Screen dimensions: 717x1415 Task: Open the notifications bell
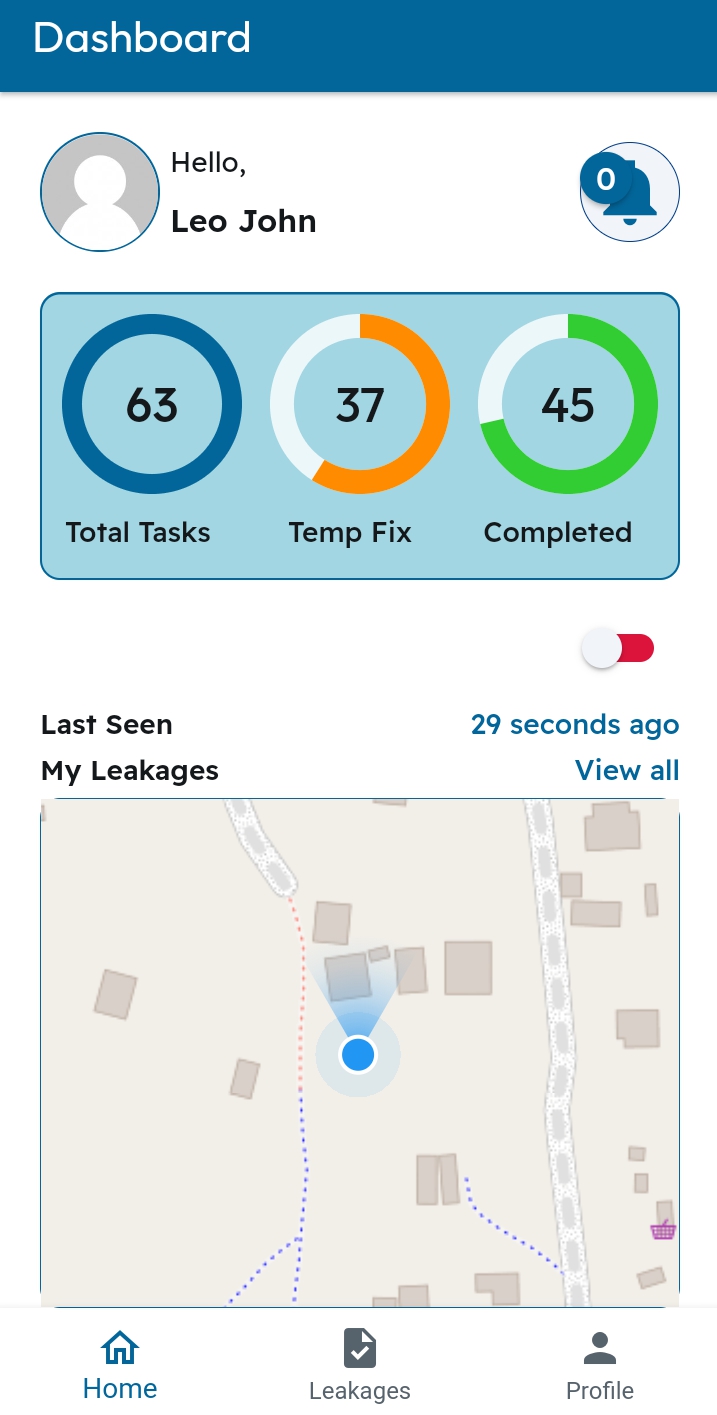click(630, 193)
